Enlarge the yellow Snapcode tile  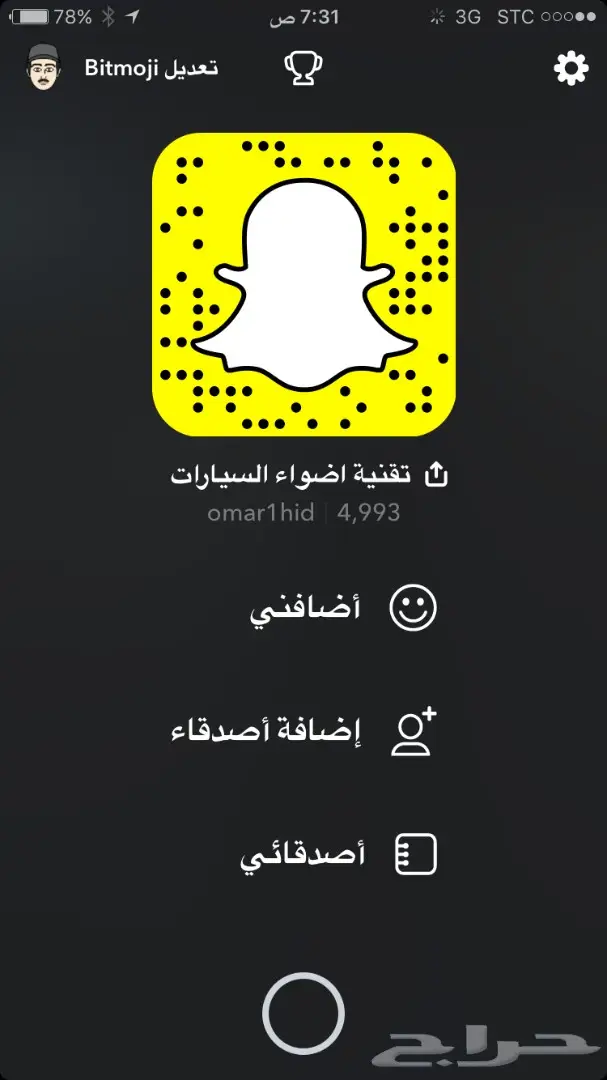[x=303, y=287]
